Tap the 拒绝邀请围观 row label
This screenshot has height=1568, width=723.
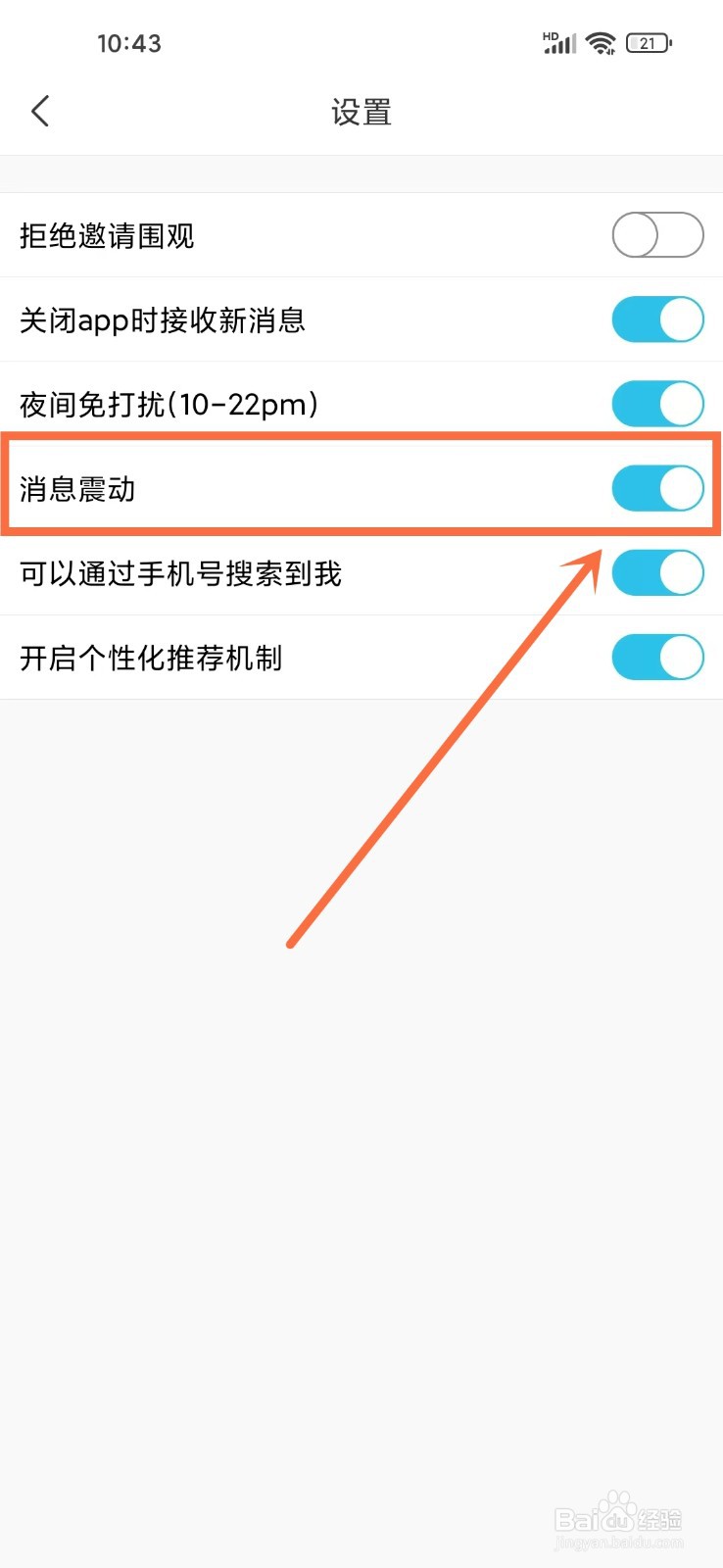108,235
